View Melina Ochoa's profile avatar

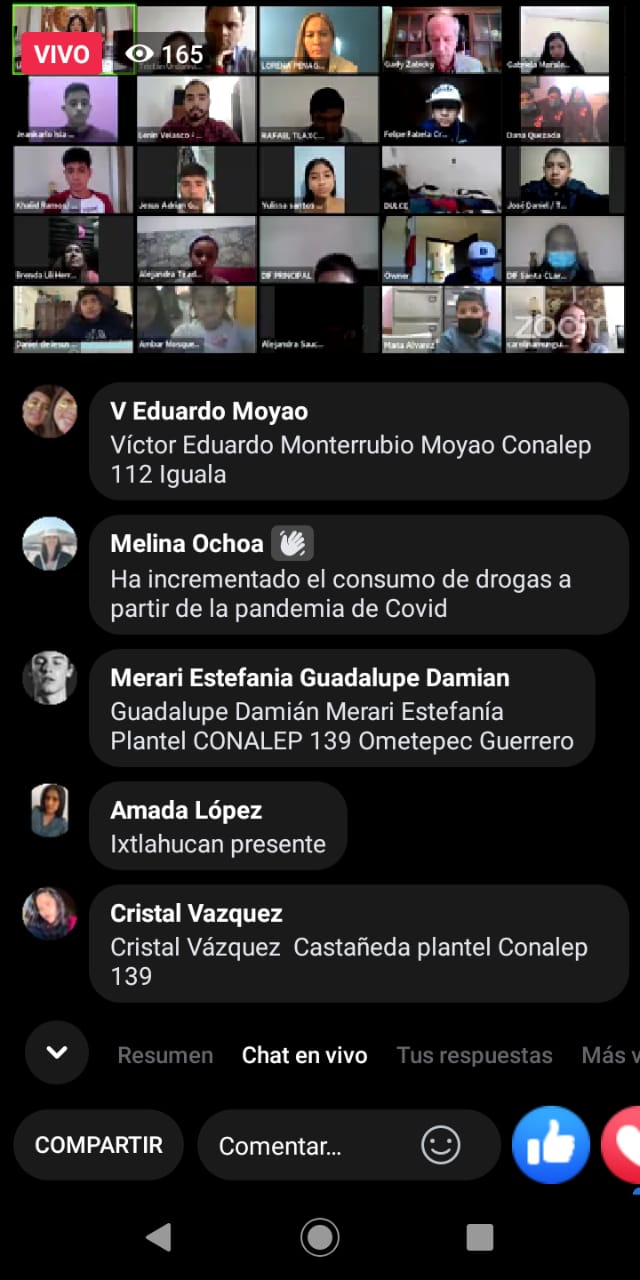tap(50, 544)
